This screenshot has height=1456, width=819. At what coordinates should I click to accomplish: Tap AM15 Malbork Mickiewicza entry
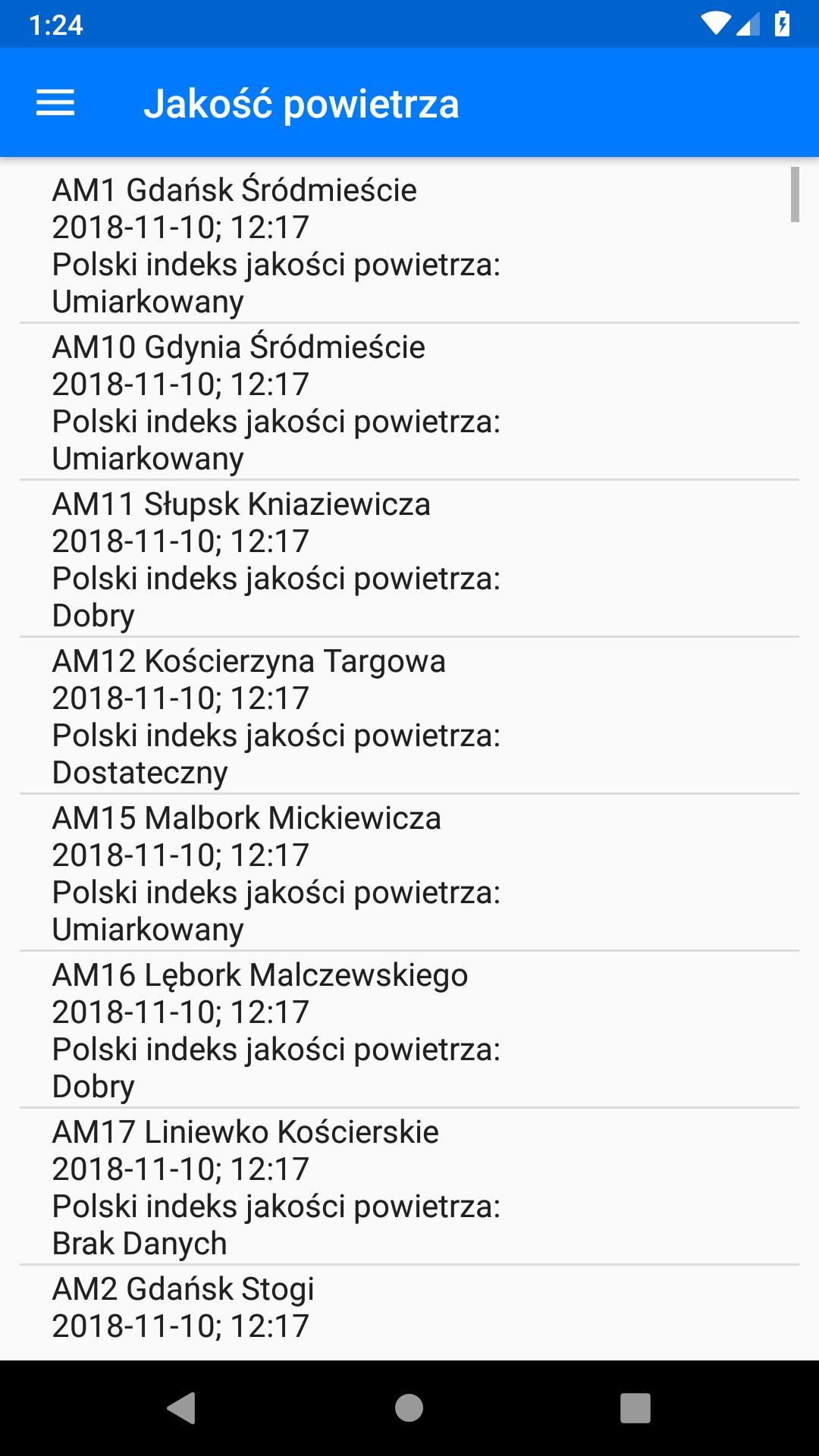[409, 874]
